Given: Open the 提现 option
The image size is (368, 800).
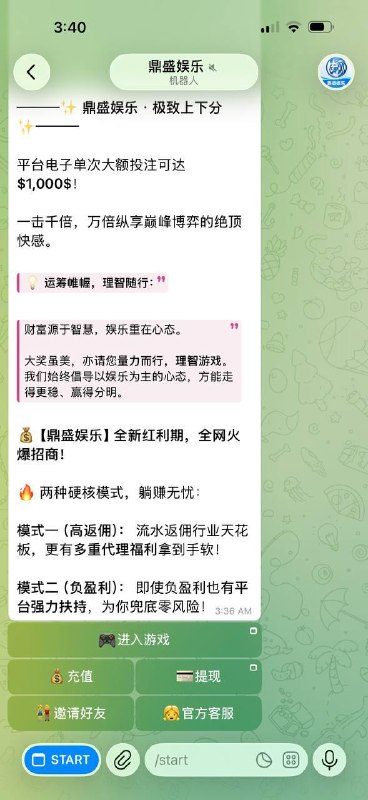Looking at the screenshot, I should 199,677.
